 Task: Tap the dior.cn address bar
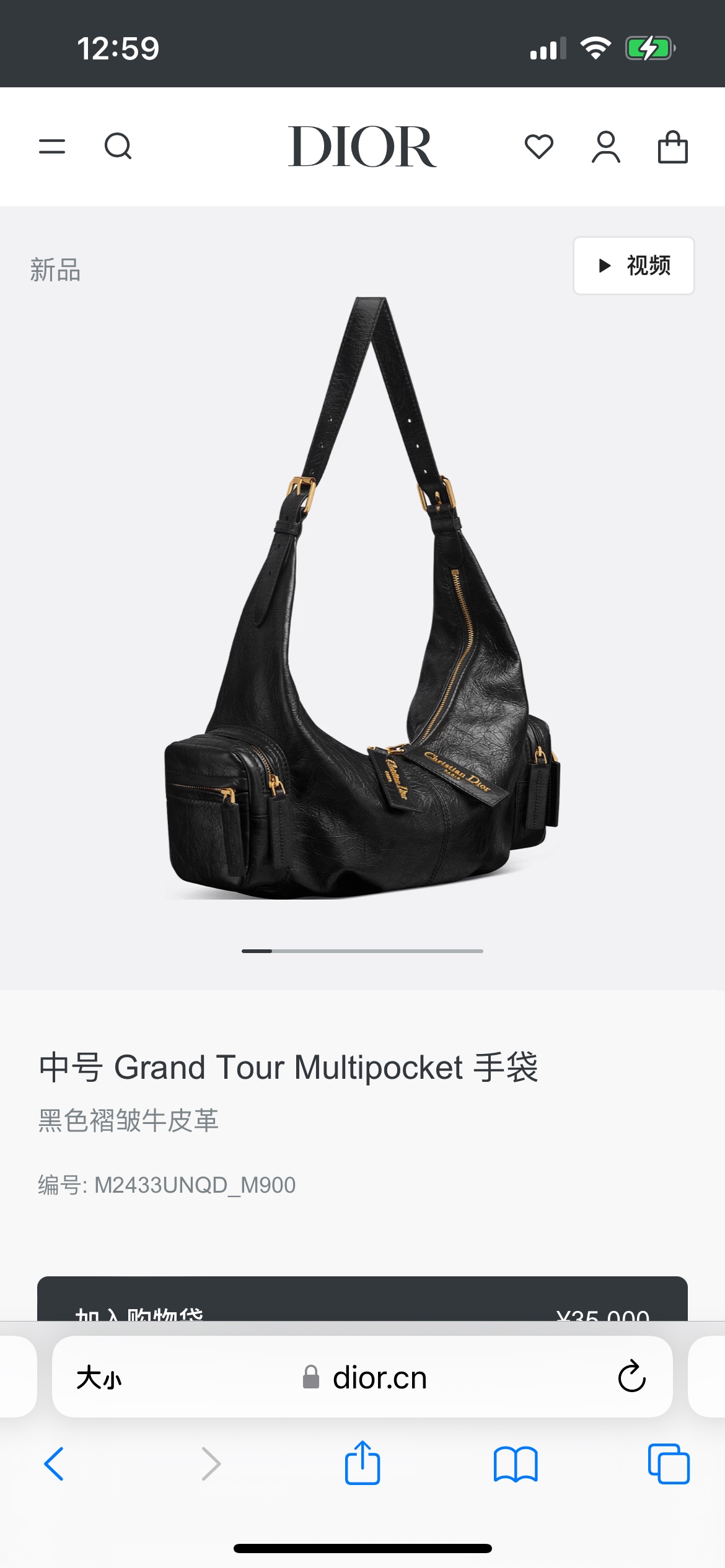click(x=366, y=1378)
